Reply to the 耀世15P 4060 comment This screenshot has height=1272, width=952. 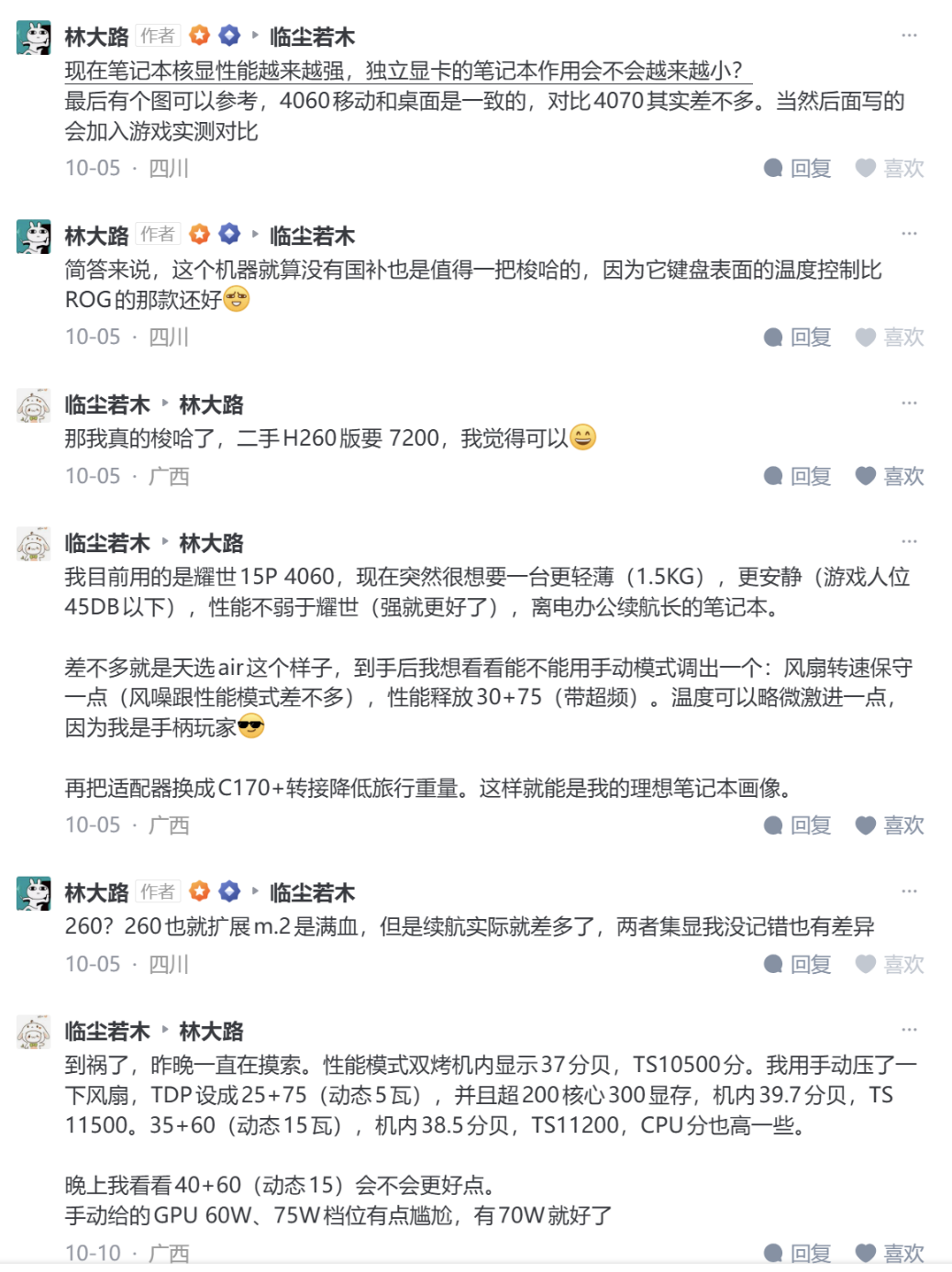pyautogui.click(x=798, y=824)
